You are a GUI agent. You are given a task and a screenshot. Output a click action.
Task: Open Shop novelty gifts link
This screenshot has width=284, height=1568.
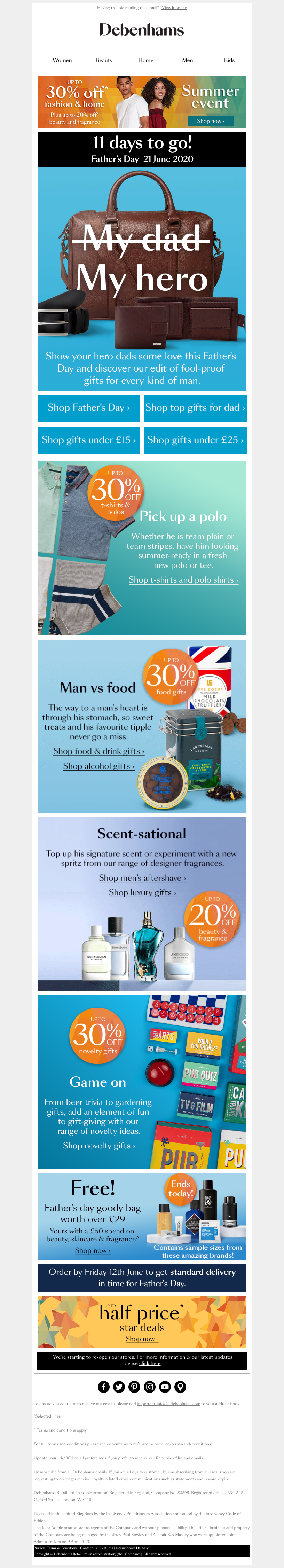pos(98,1146)
